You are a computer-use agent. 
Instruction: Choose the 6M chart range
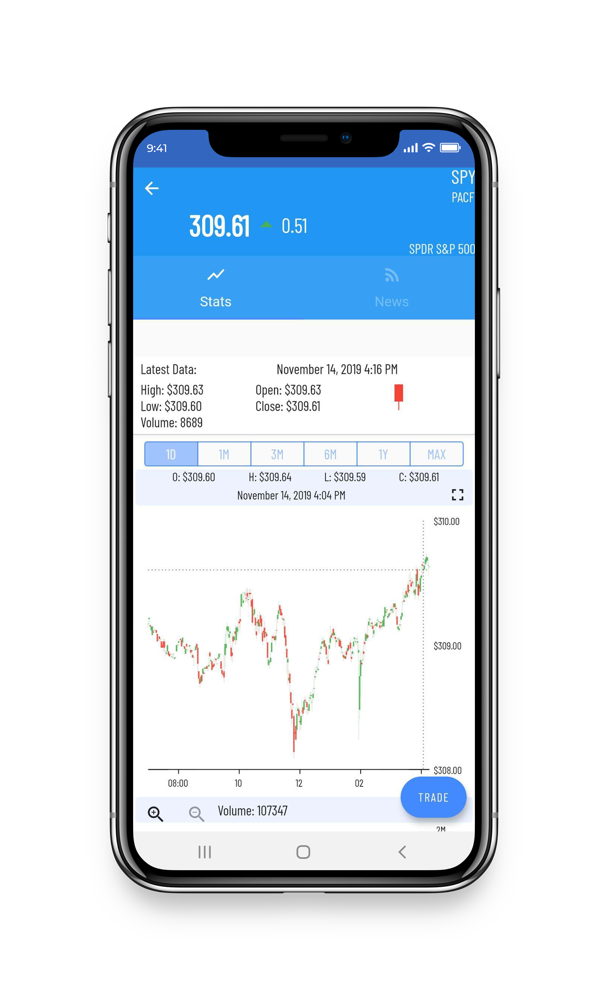330,454
